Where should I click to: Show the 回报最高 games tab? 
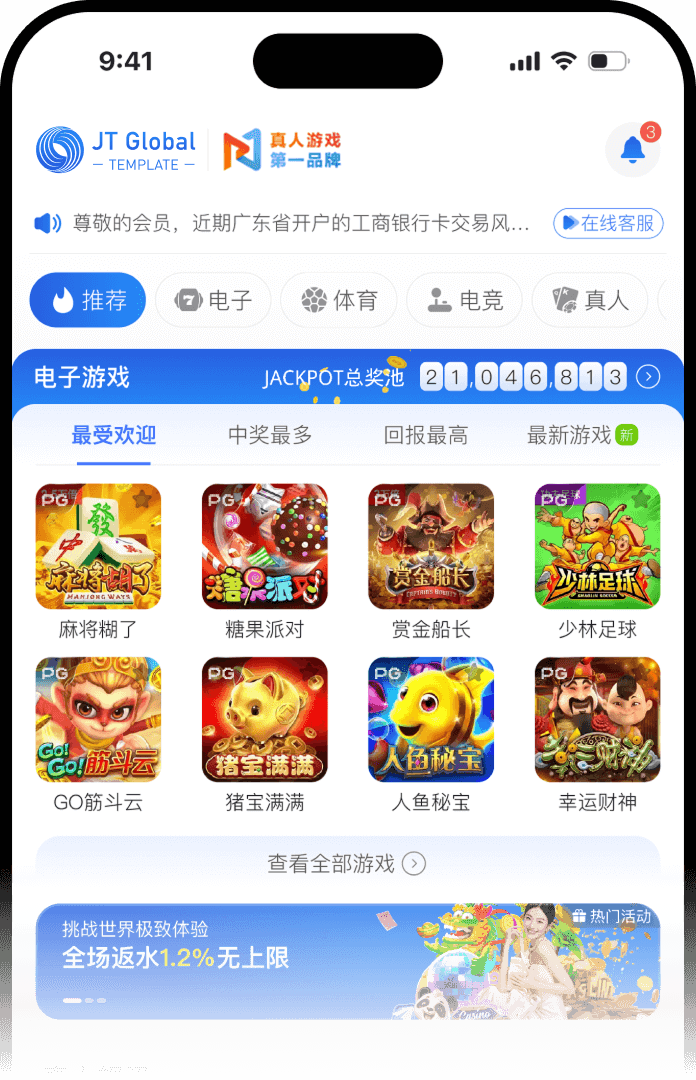click(425, 435)
